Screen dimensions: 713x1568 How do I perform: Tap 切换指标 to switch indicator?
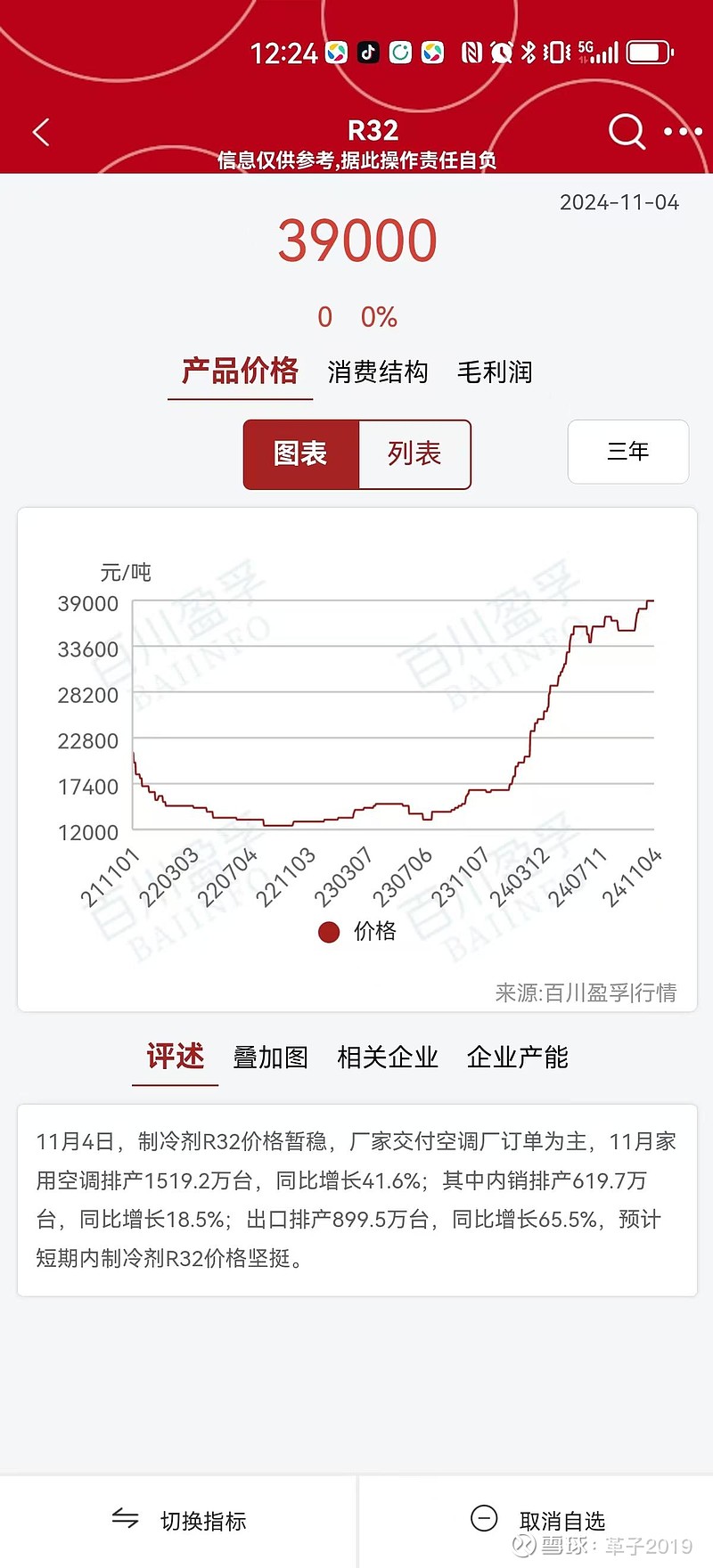click(178, 1520)
